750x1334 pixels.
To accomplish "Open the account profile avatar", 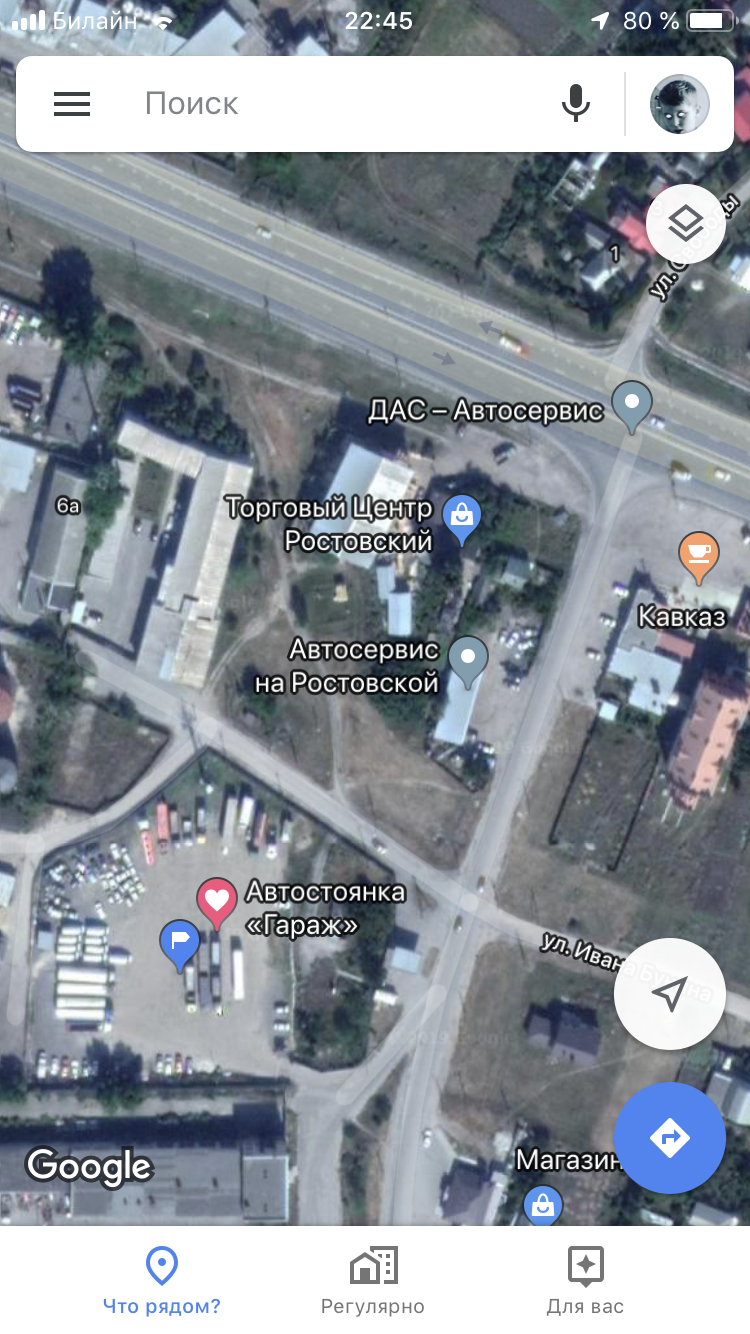I will coord(680,104).
